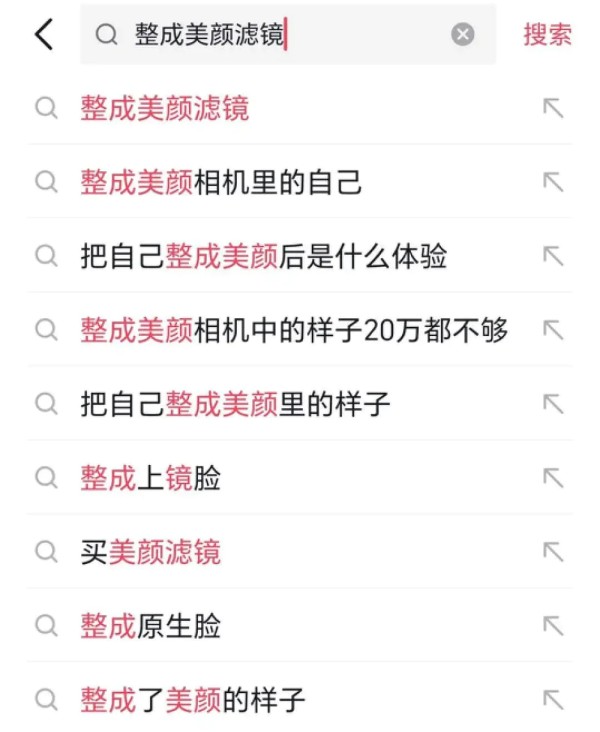Open suggestion 把自己整成美颜后是什么体验
This screenshot has height=732, width=600.
[263, 256]
